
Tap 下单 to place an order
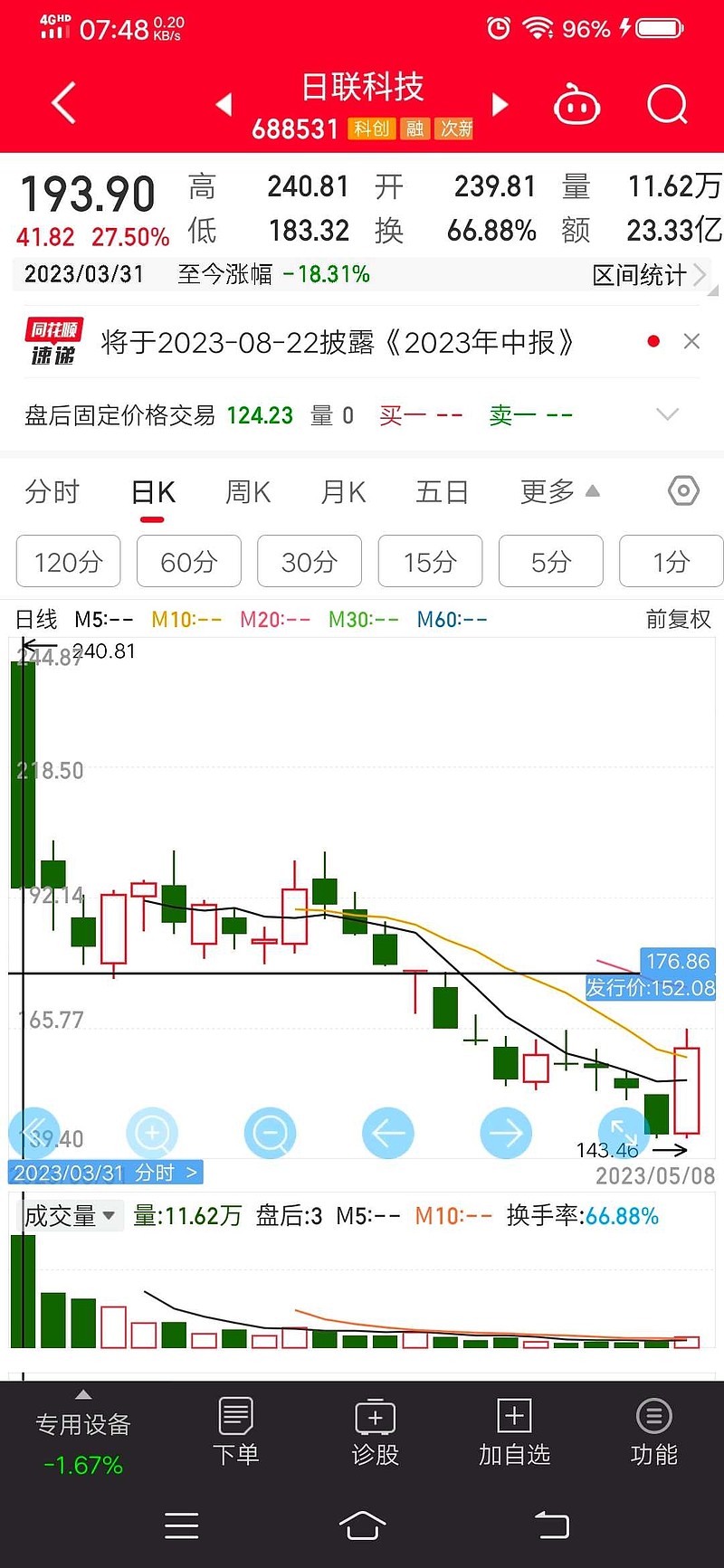[235, 1432]
